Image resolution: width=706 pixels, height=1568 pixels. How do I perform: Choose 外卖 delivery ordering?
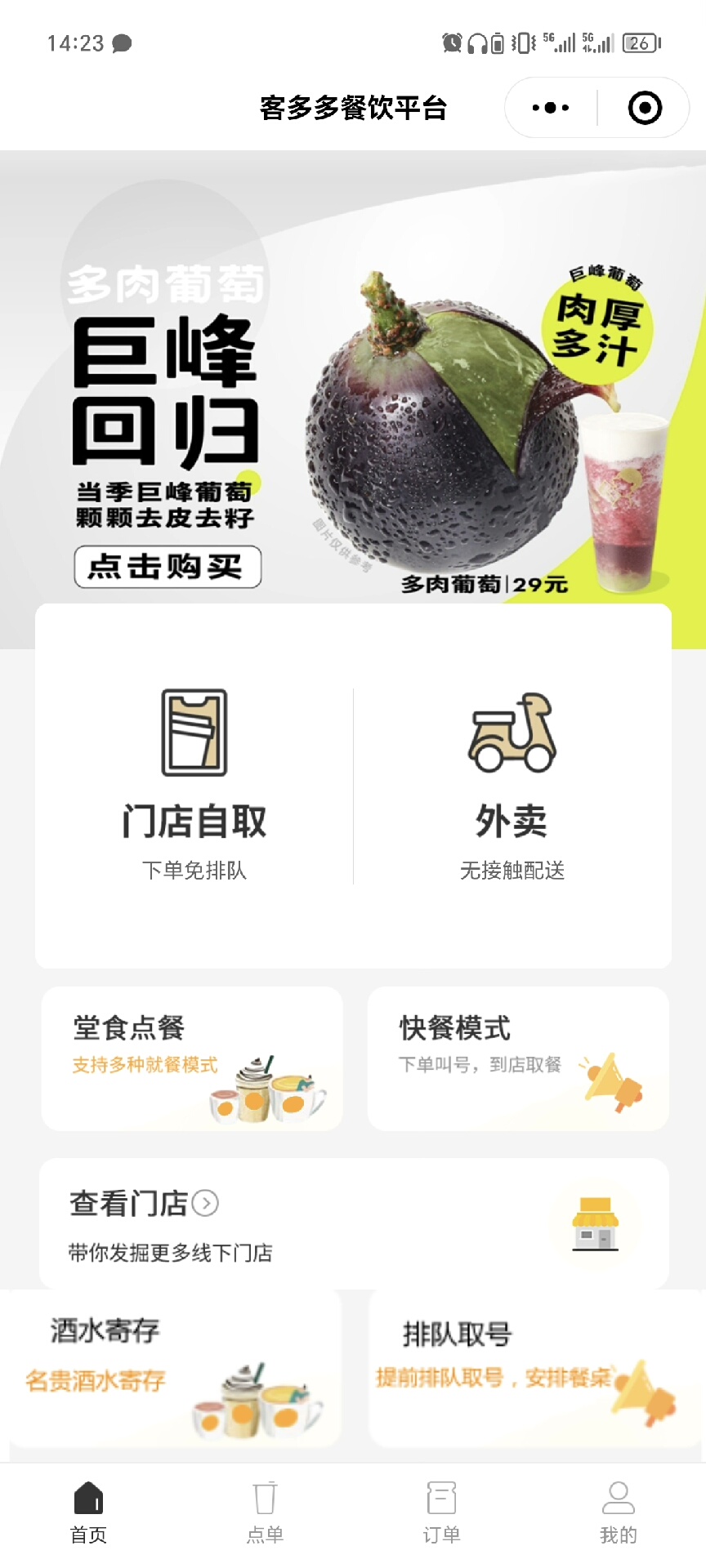point(512,786)
